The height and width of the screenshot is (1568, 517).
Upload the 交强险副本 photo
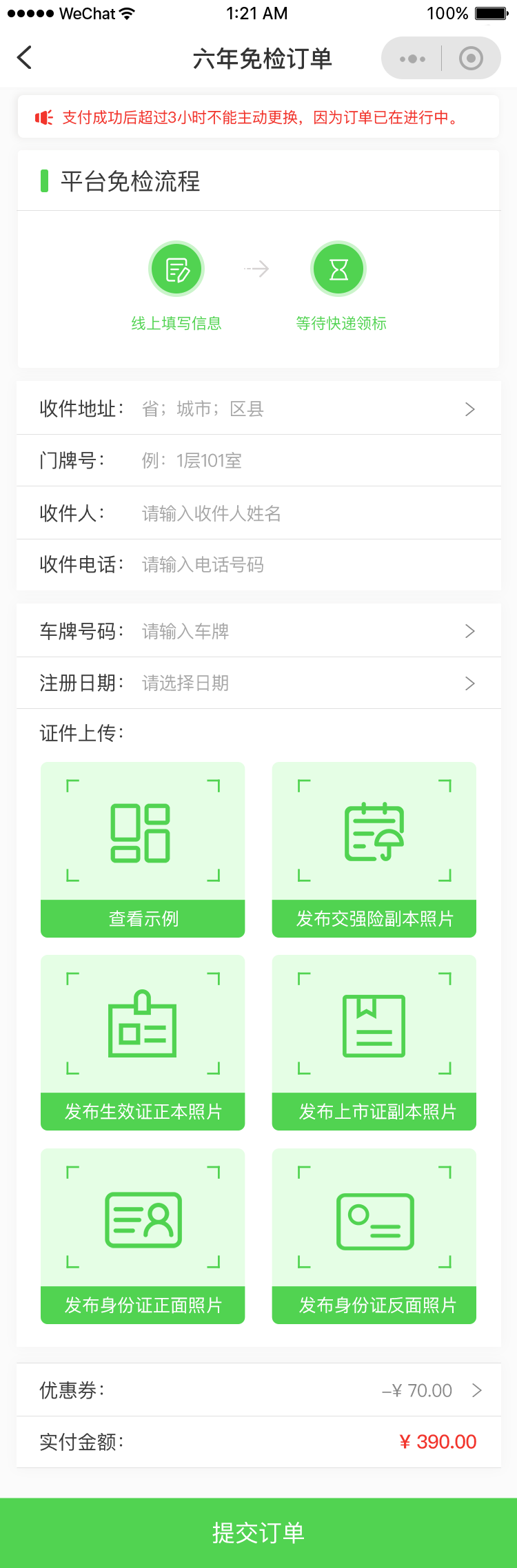(374, 849)
